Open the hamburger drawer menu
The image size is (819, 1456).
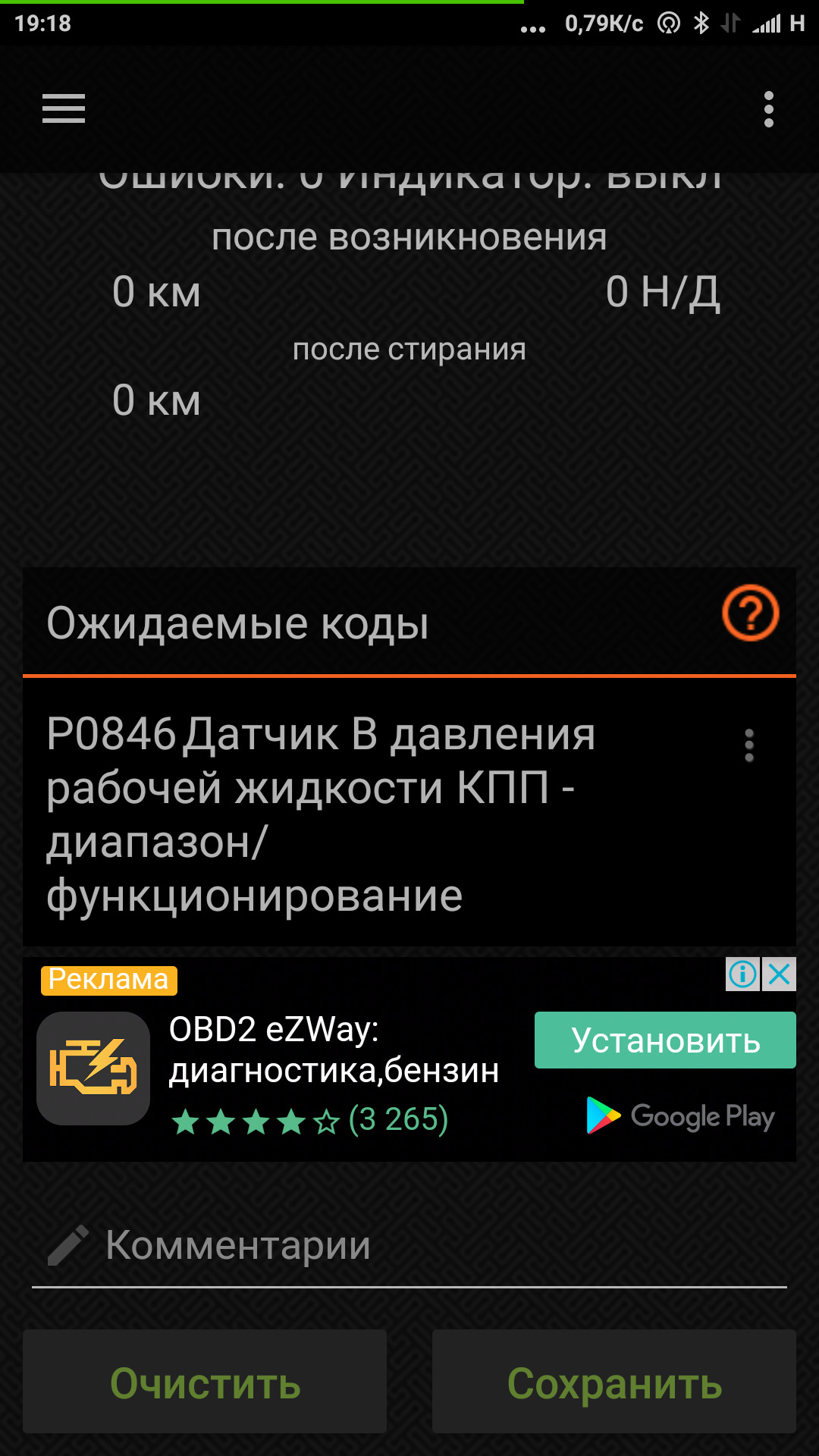[64, 108]
